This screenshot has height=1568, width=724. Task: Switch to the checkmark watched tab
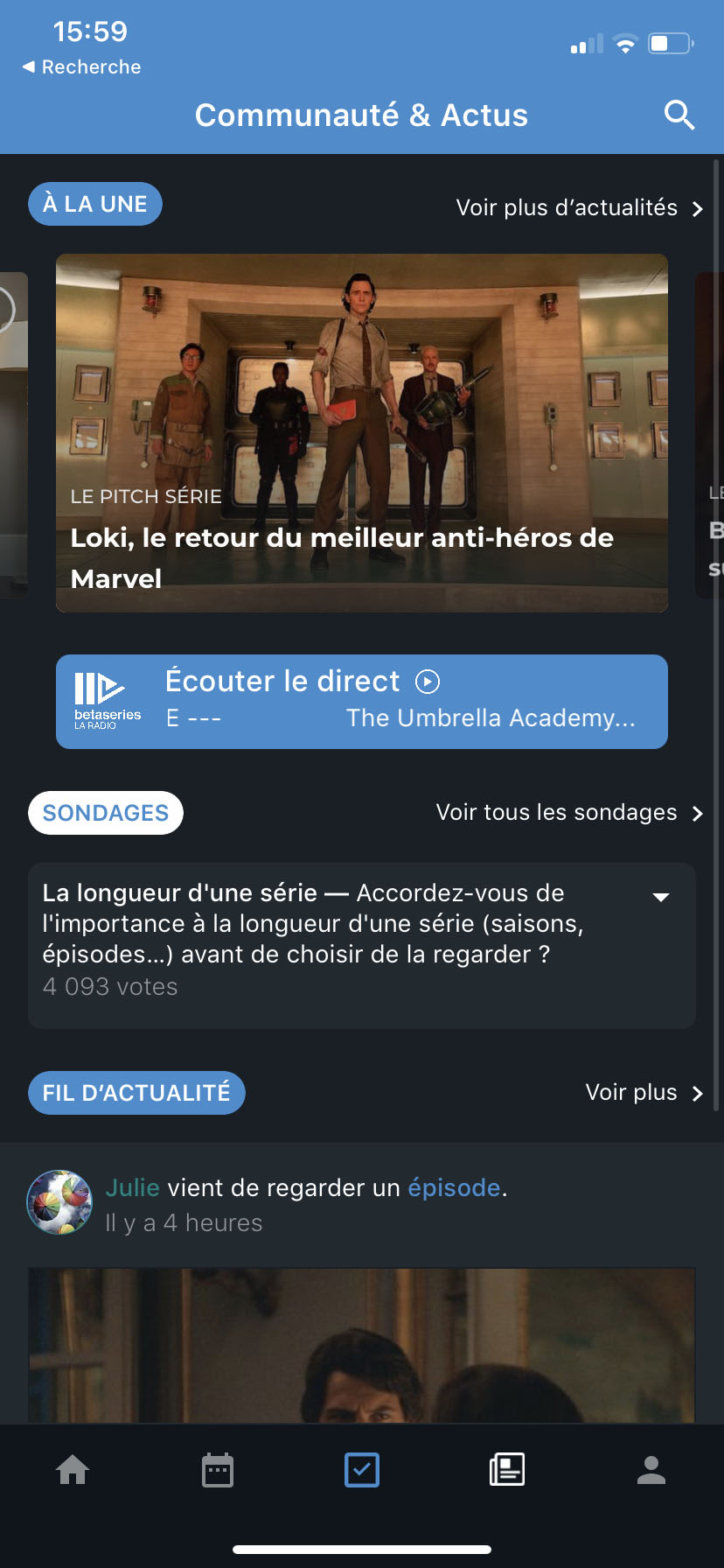[362, 1470]
